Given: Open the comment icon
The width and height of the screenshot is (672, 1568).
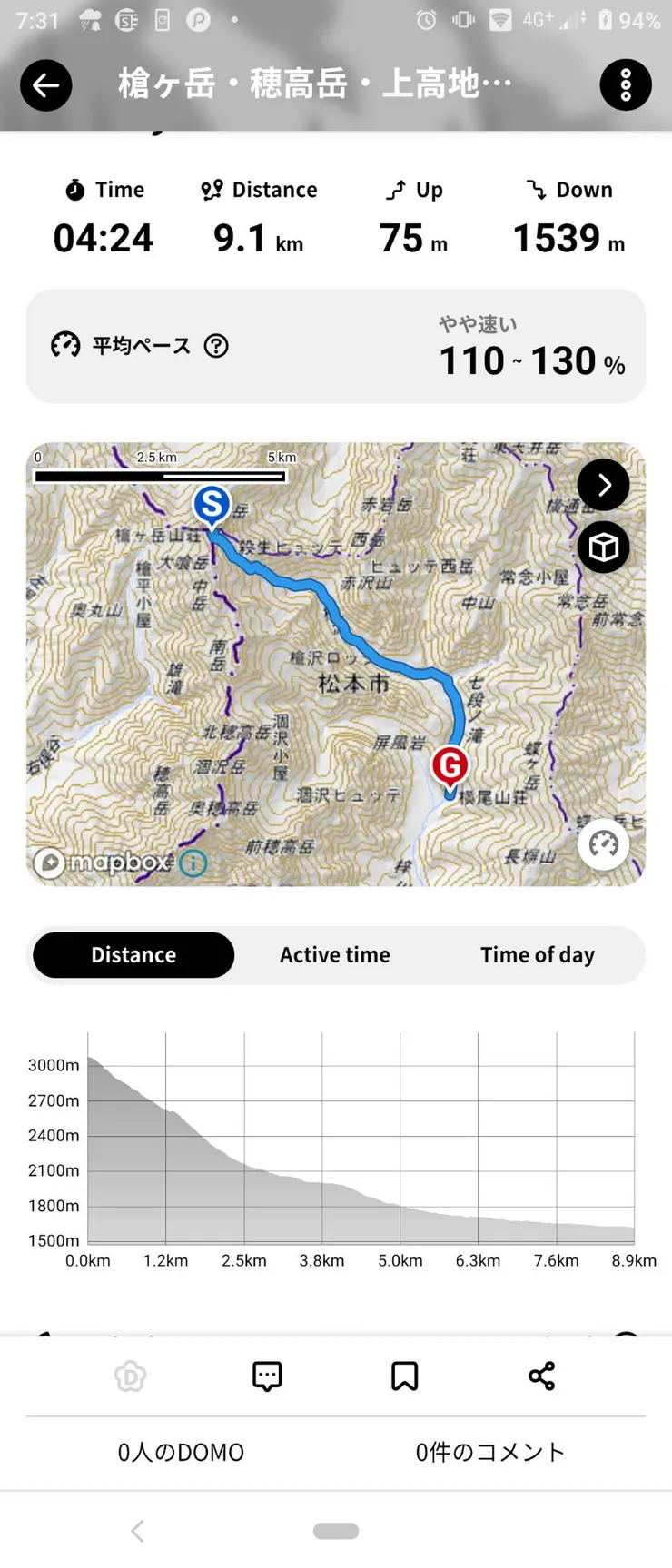Looking at the screenshot, I should pos(267,1376).
